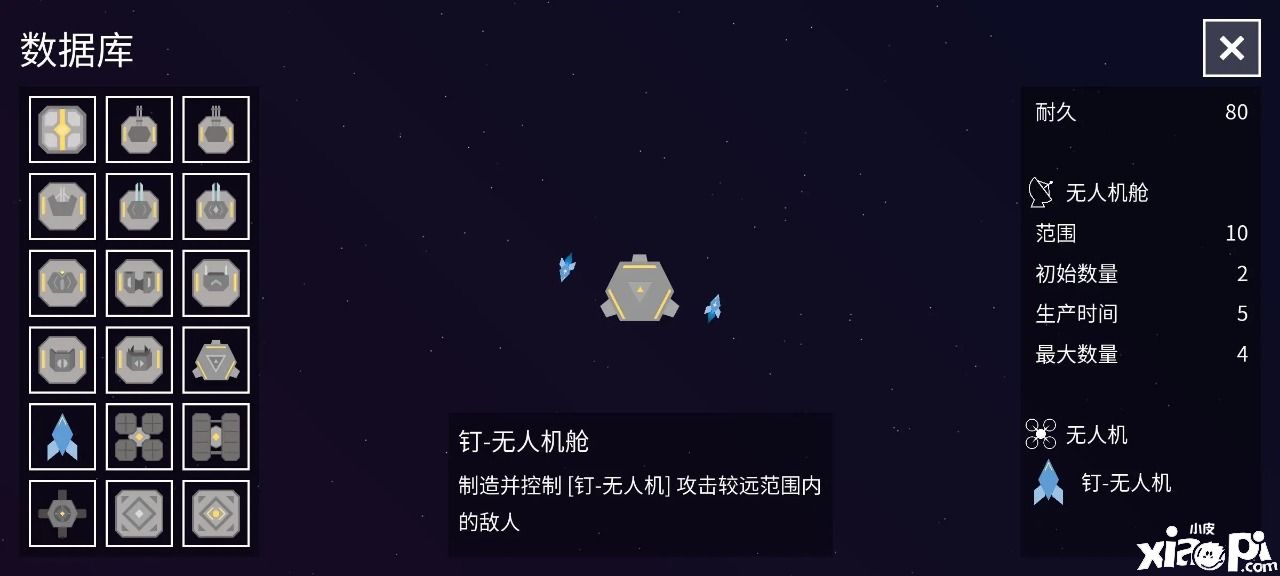
Task: Select the four-pod cluster module tile
Action: click(x=139, y=437)
